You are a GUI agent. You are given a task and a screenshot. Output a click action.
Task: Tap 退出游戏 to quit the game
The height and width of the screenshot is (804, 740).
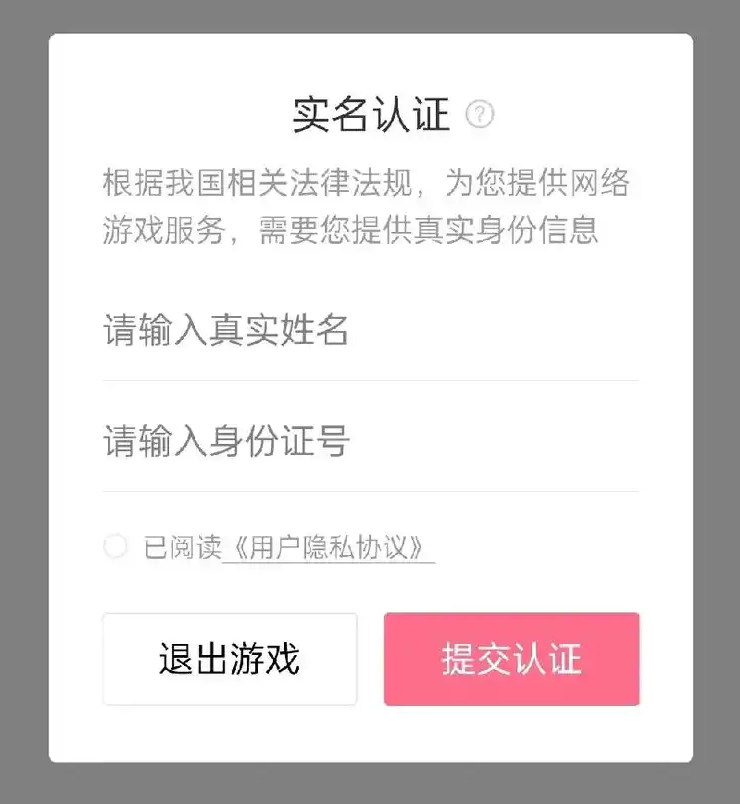tap(229, 659)
